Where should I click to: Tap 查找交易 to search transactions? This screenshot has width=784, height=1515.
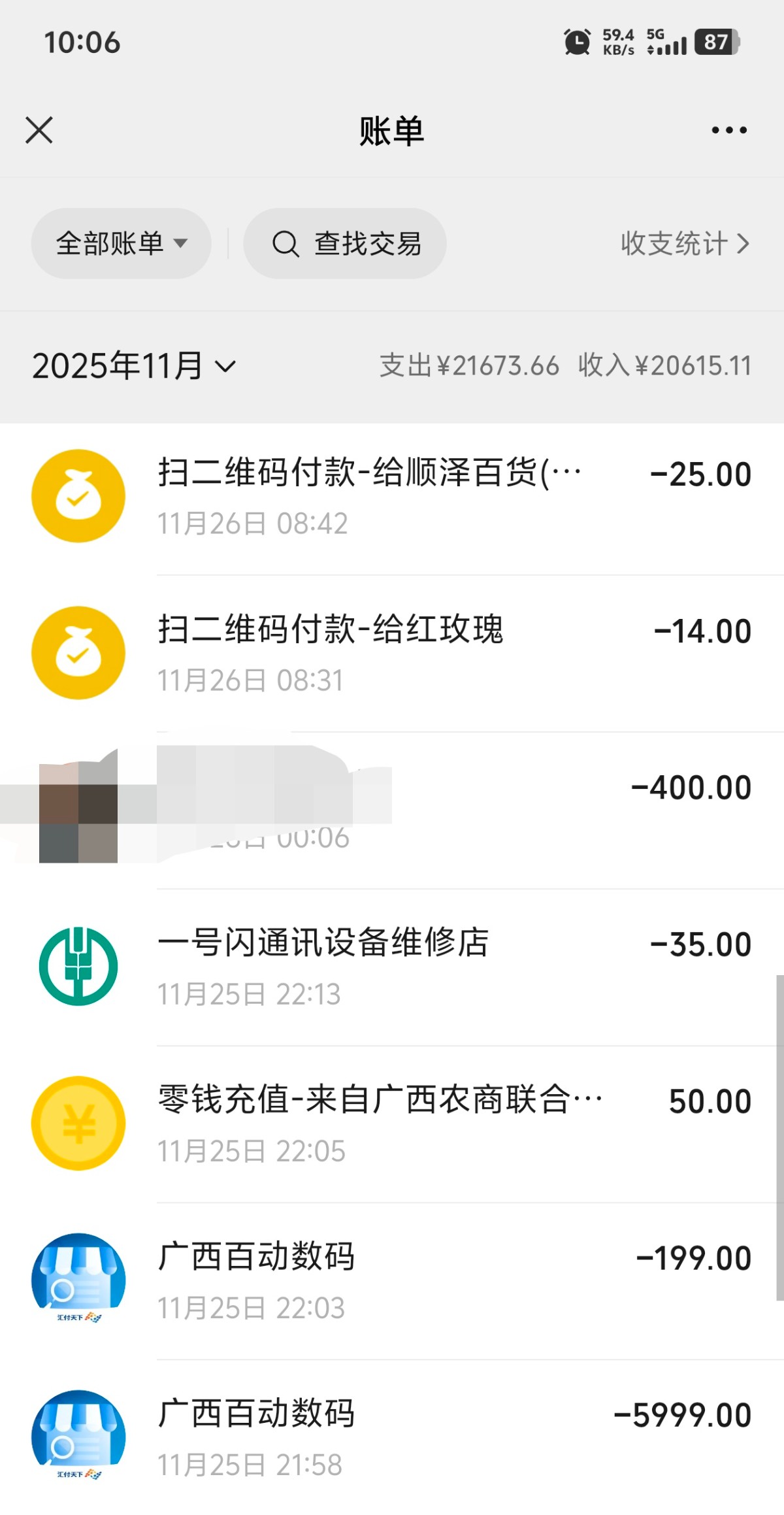pos(346,244)
